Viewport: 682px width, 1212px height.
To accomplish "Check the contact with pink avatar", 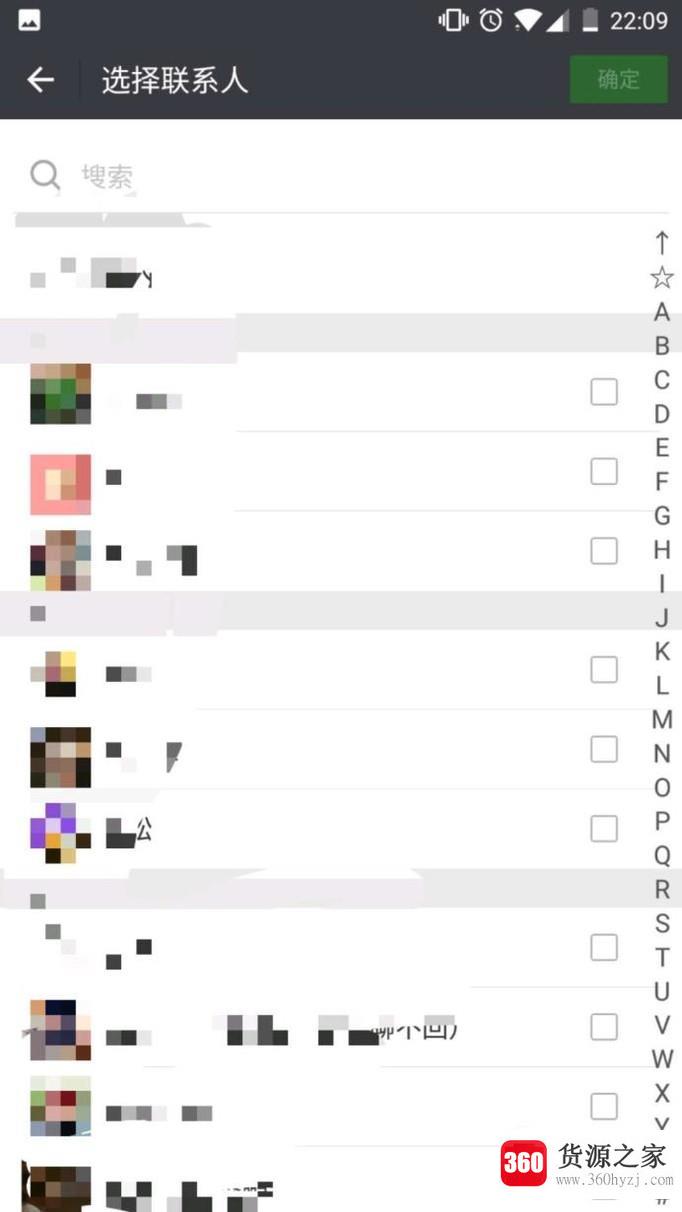I will pos(604,471).
